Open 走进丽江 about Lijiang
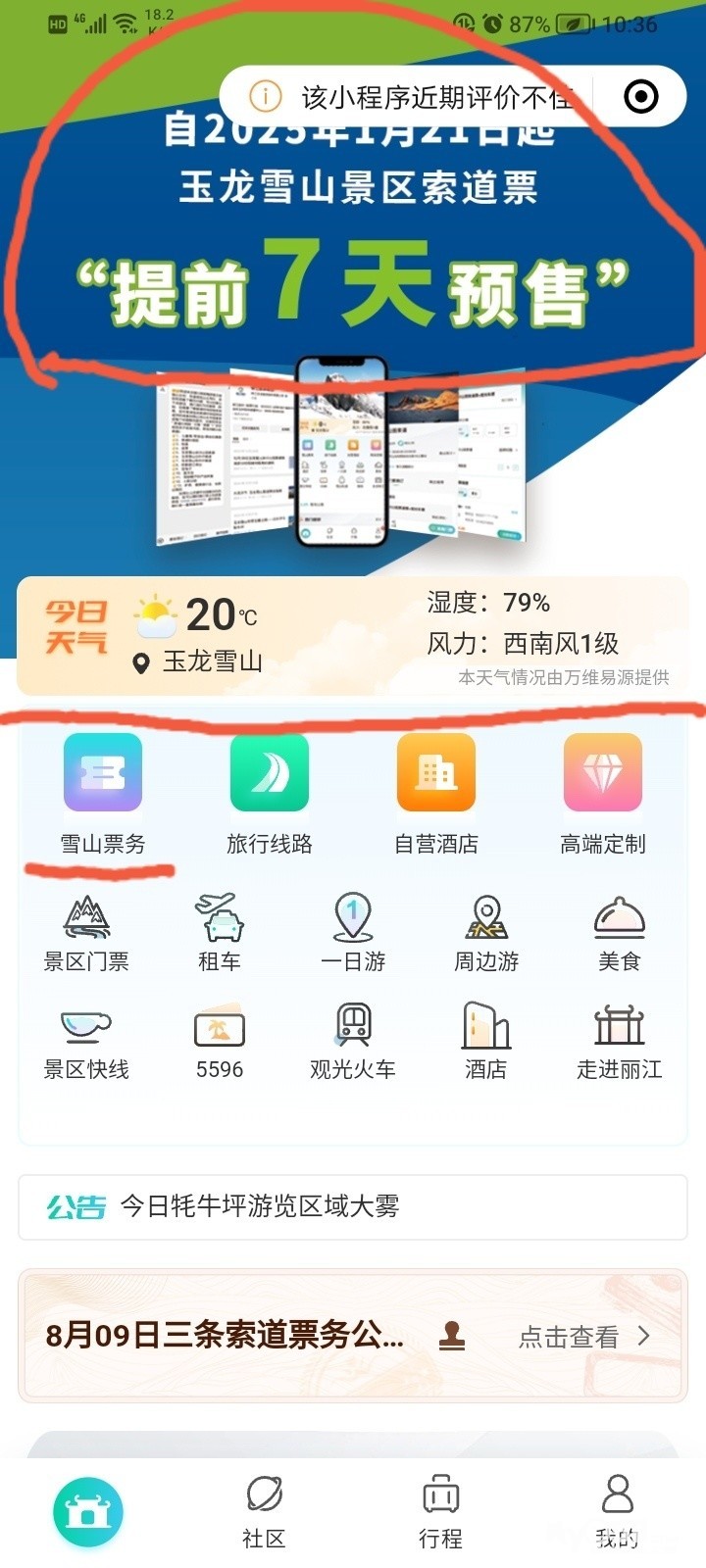 [x=620, y=1042]
